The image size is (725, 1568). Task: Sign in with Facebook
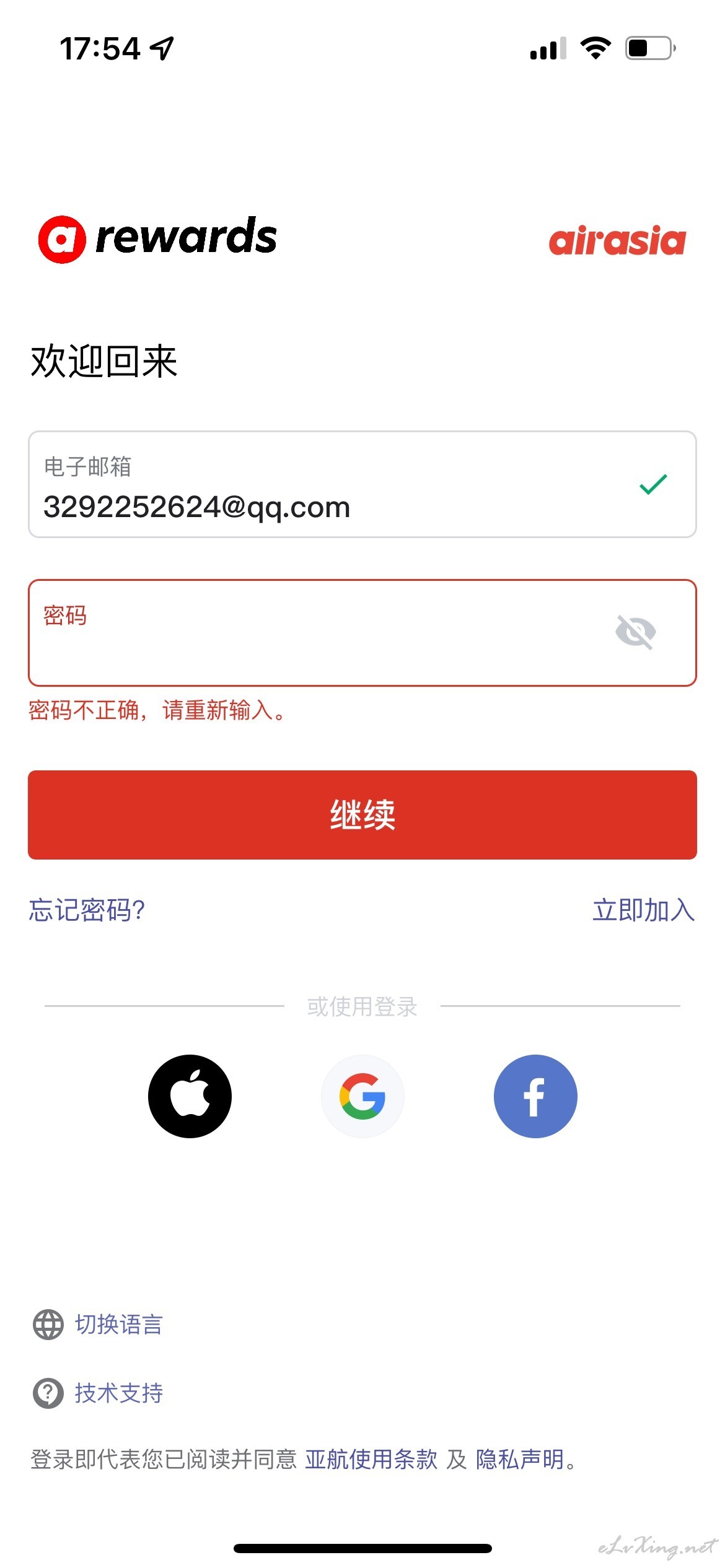[x=535, y=1096]
